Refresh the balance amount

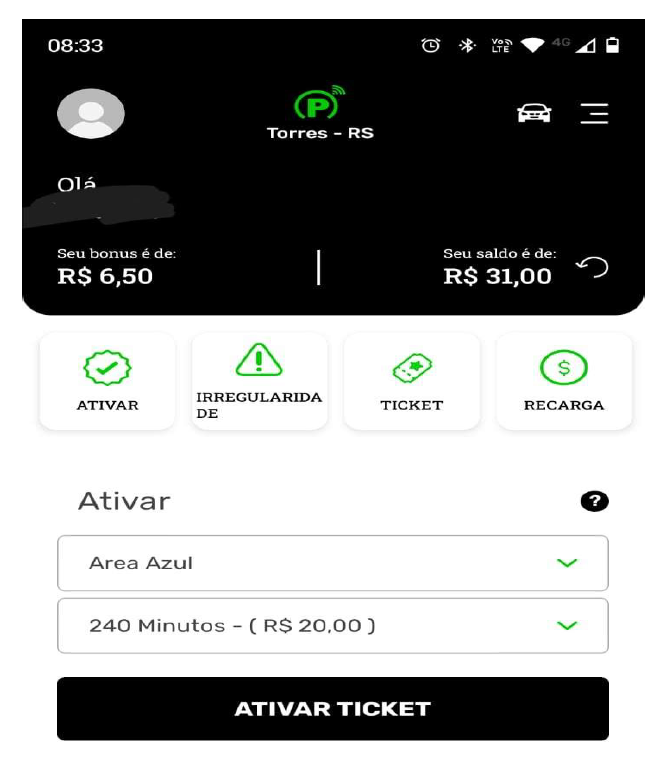pyautogui.click(x=593, y=268)
